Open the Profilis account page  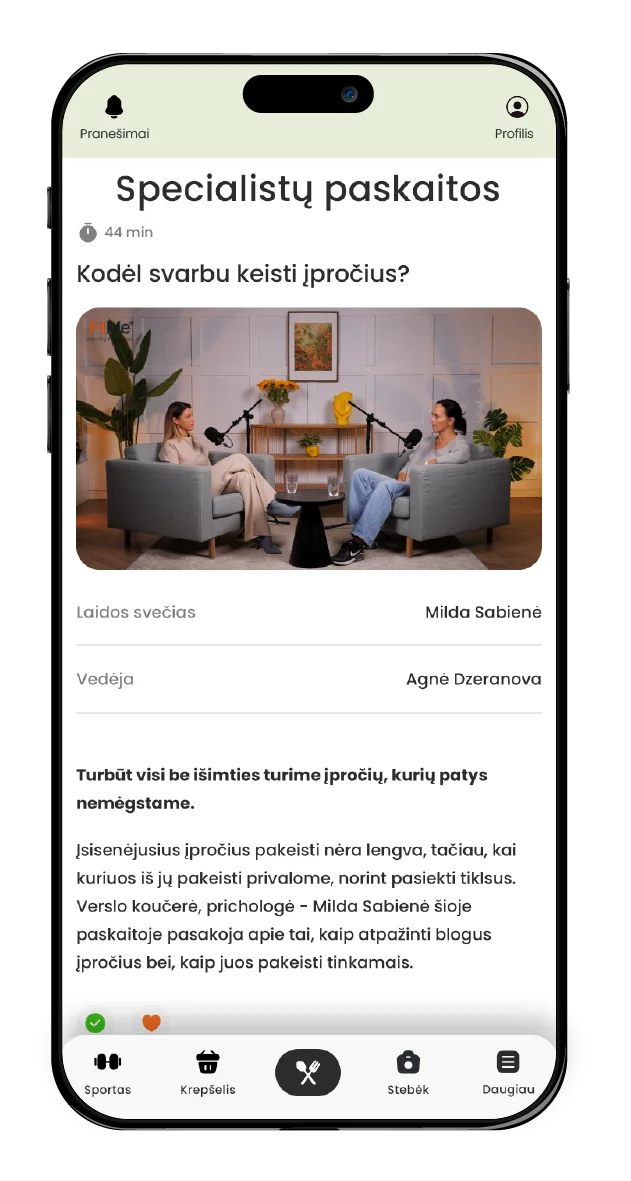click(516, 108)
